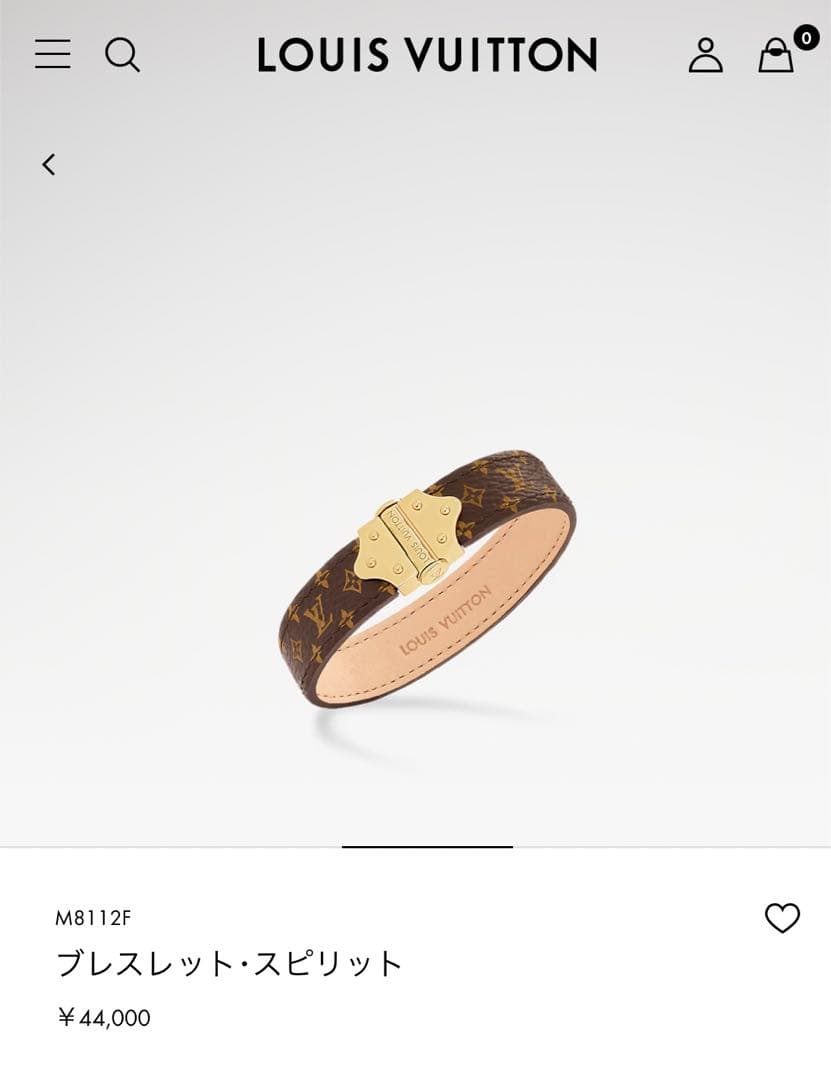Select the product name ブレスレット・スピリット

(x=229, y=964)
